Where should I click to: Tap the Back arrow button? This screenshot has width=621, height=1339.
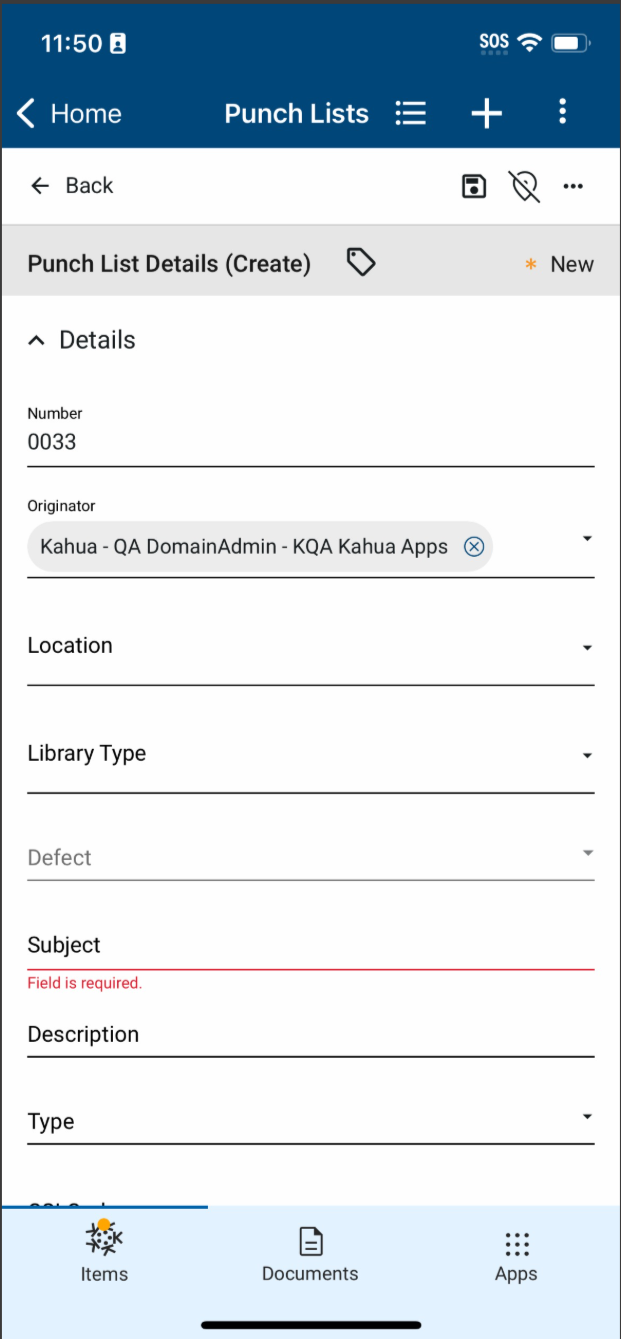pyautogui.click(x=71, y=186)
